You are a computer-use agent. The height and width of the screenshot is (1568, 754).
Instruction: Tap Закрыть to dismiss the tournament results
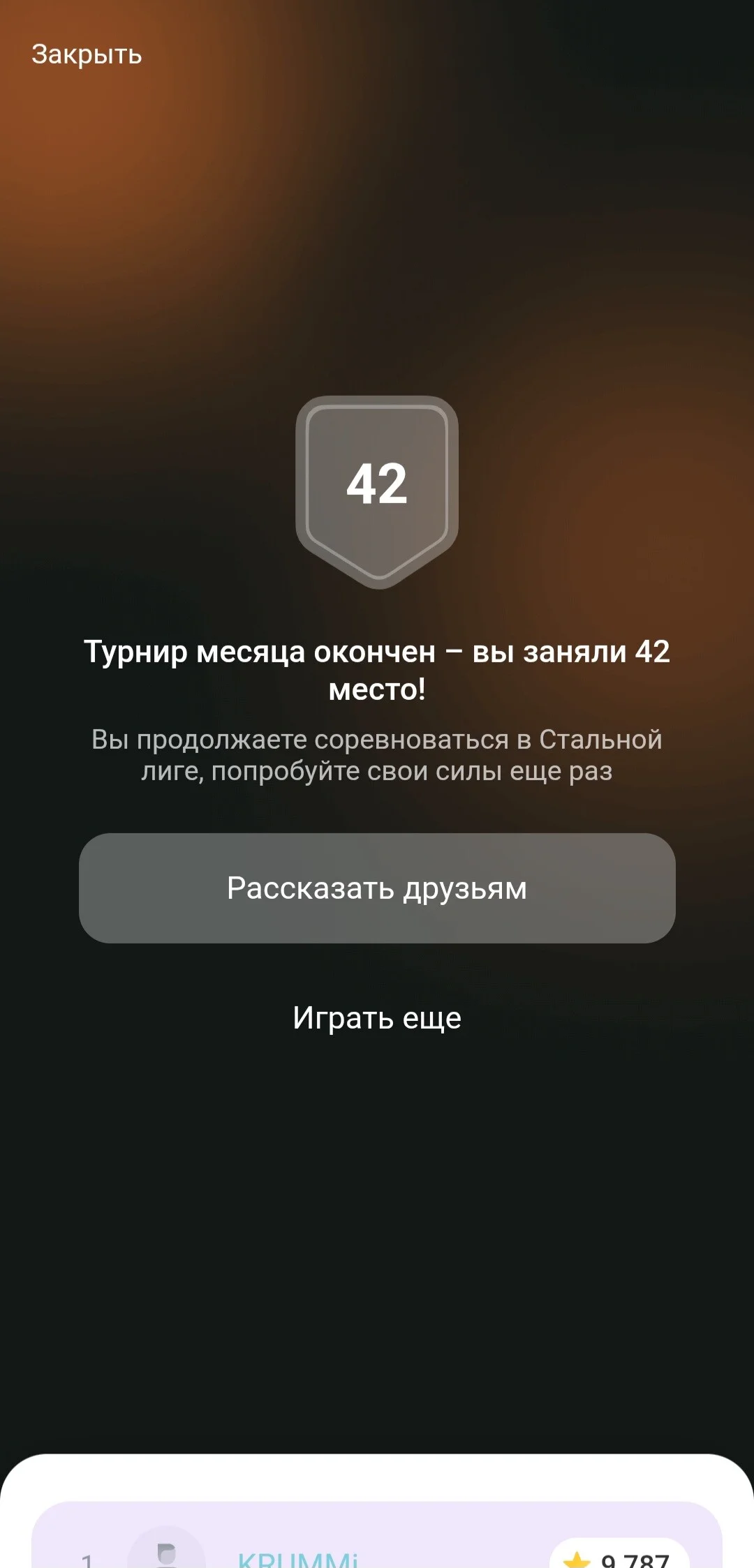87,54
